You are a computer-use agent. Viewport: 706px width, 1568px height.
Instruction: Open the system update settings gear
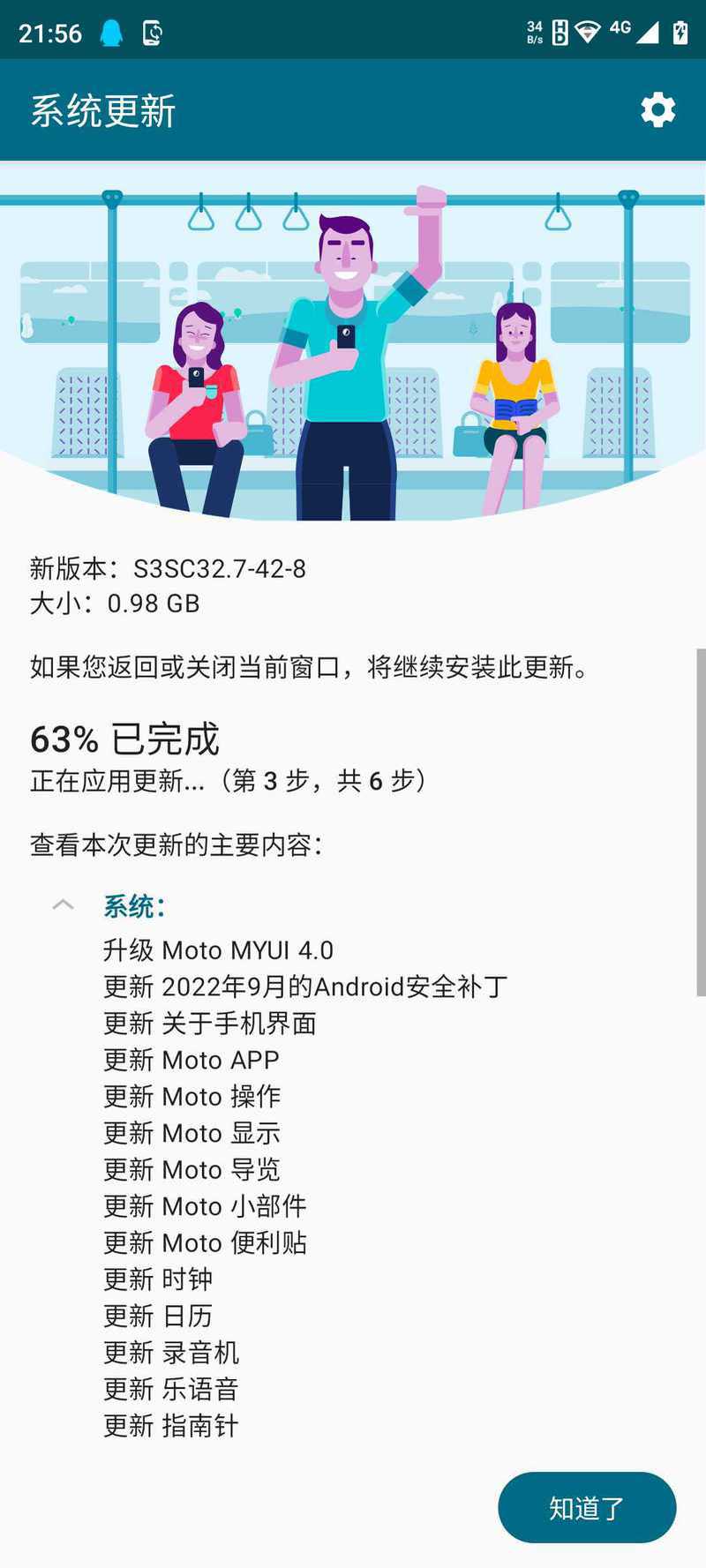point(657,110)
